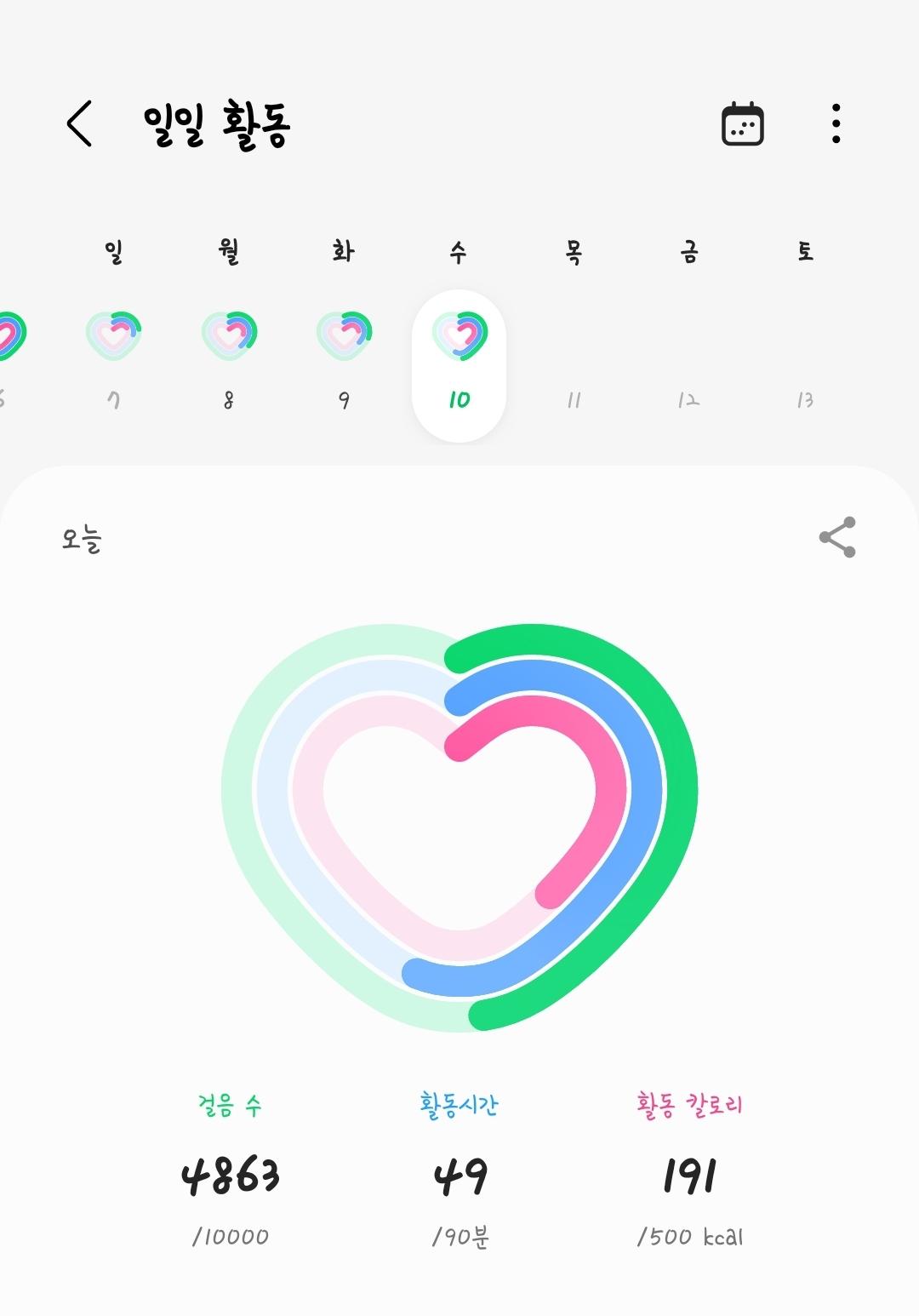Open 활동 칼로리 calorie details
Screen dimensions: 919x1316
[x=689, y=1175]
